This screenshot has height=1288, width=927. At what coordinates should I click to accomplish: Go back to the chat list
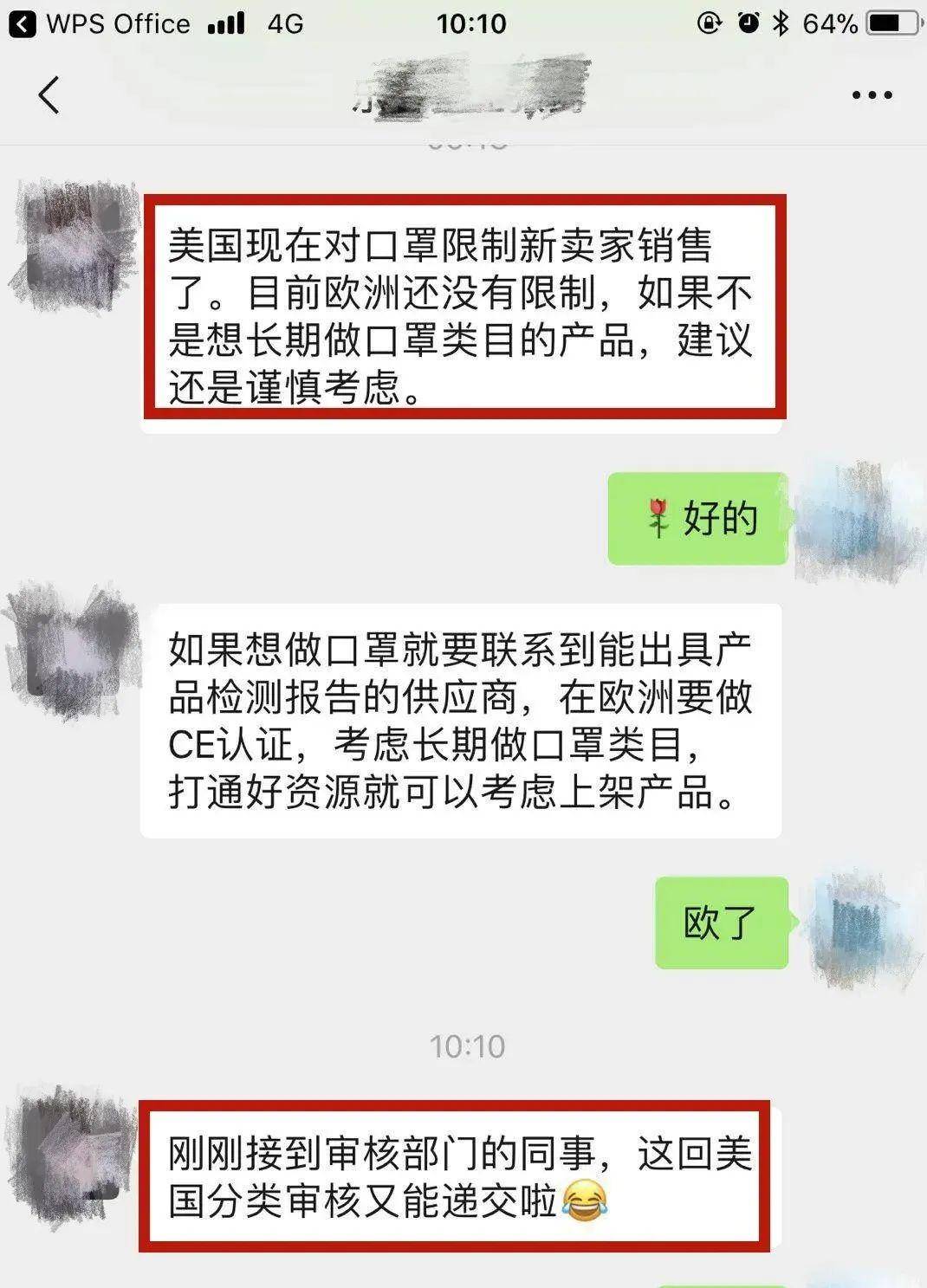pos(49,95)
